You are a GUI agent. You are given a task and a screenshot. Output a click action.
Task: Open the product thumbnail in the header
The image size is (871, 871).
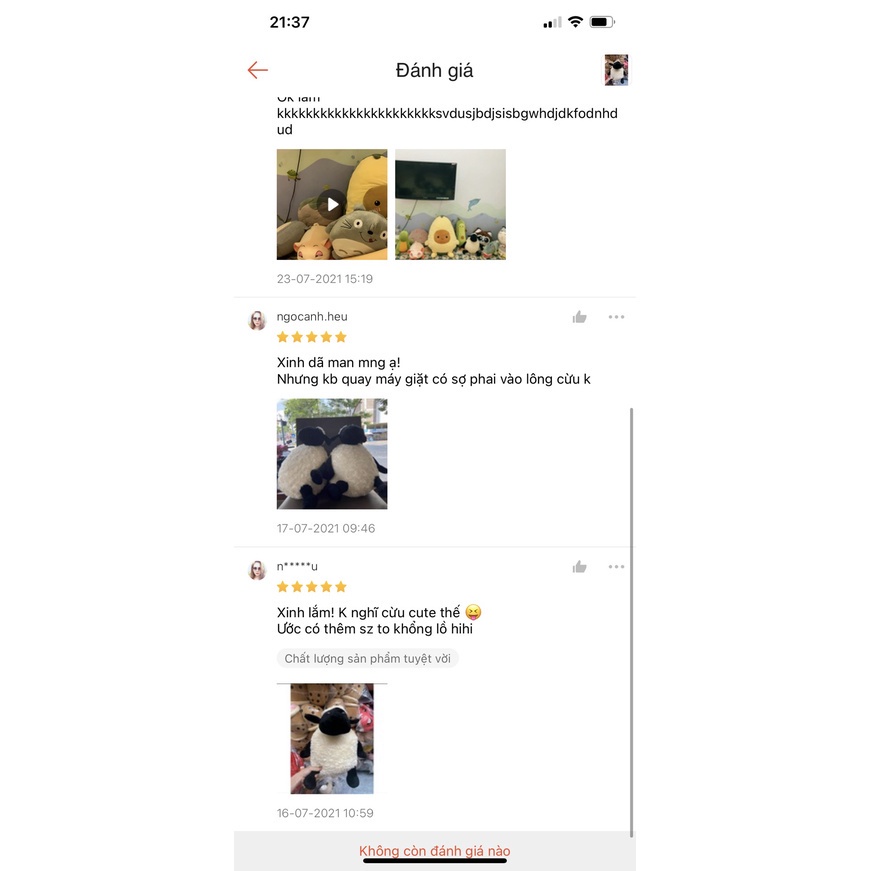(616, 70)
